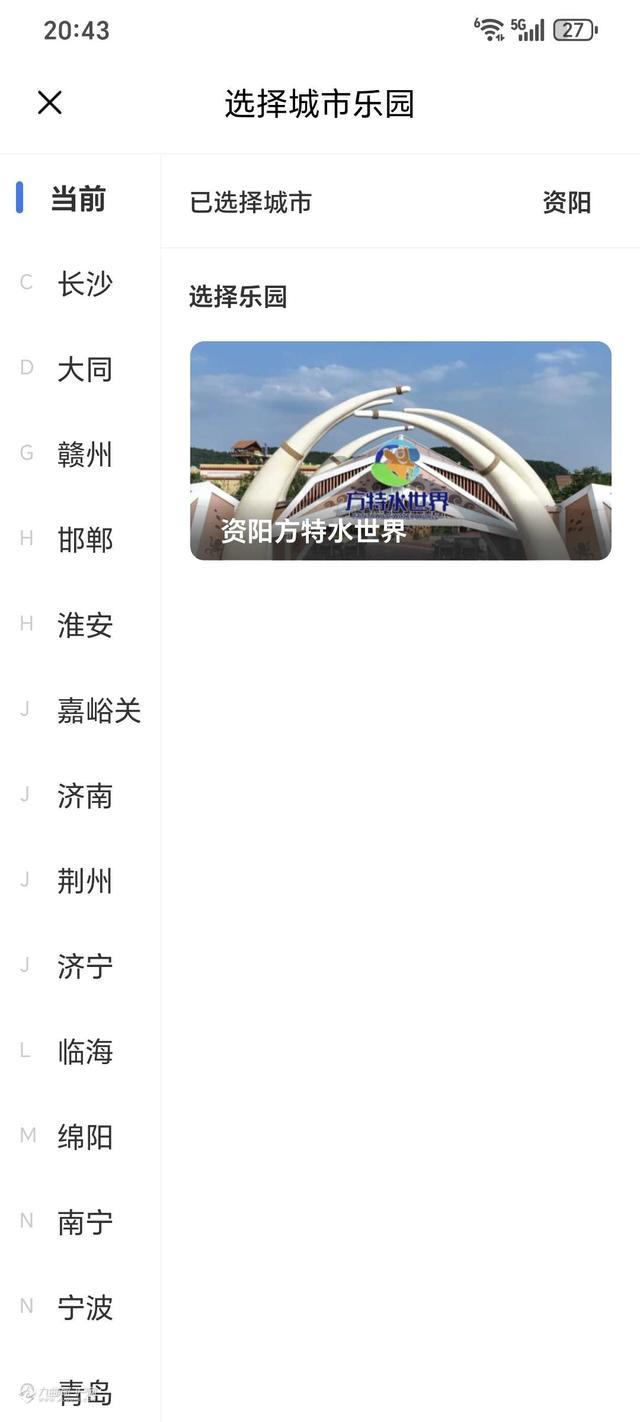Viewport: 640px width, 1422px height.
Task: Select the 当前 tab in sidebar
Action: [78, 199]
